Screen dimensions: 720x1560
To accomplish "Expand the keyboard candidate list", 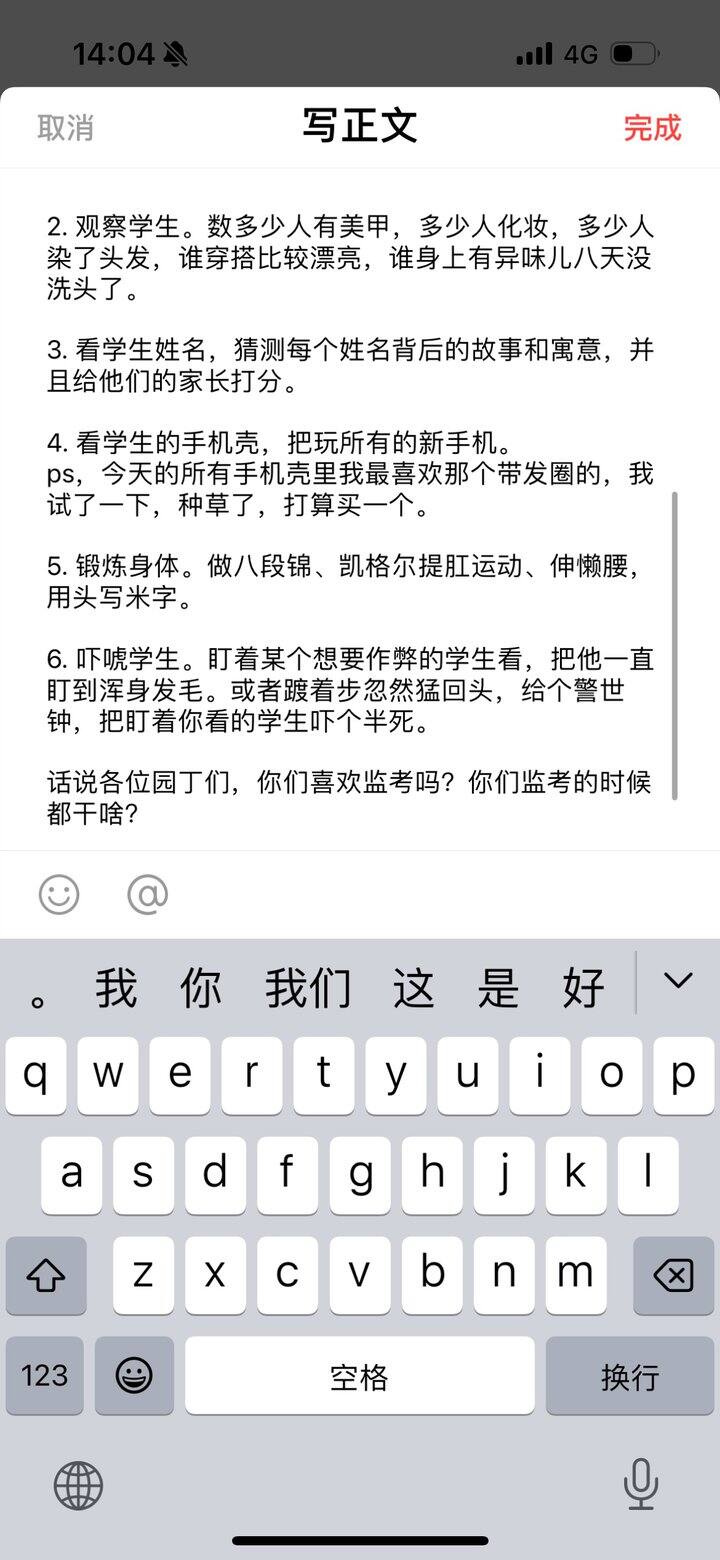I will [x=678, y=981].
